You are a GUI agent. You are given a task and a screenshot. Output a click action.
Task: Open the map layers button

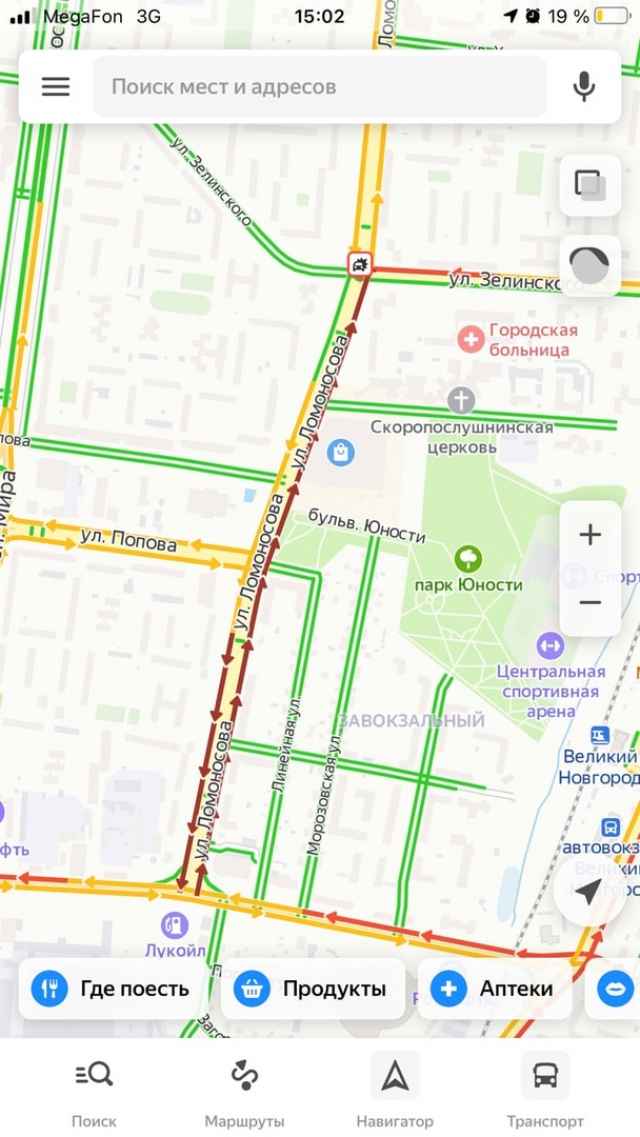(589, 185)
